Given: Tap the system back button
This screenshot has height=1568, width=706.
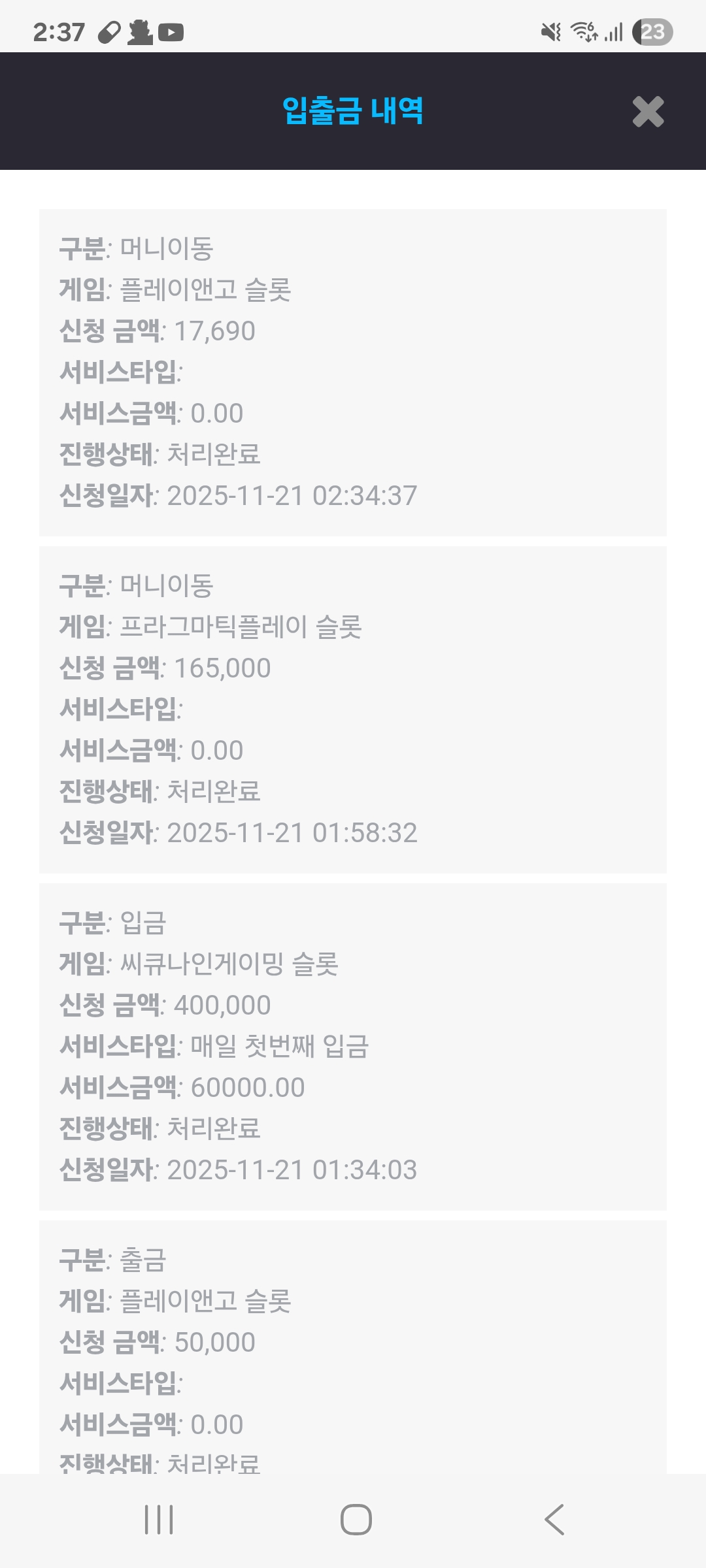Looking at the screenshot, I should [554, 1519].
